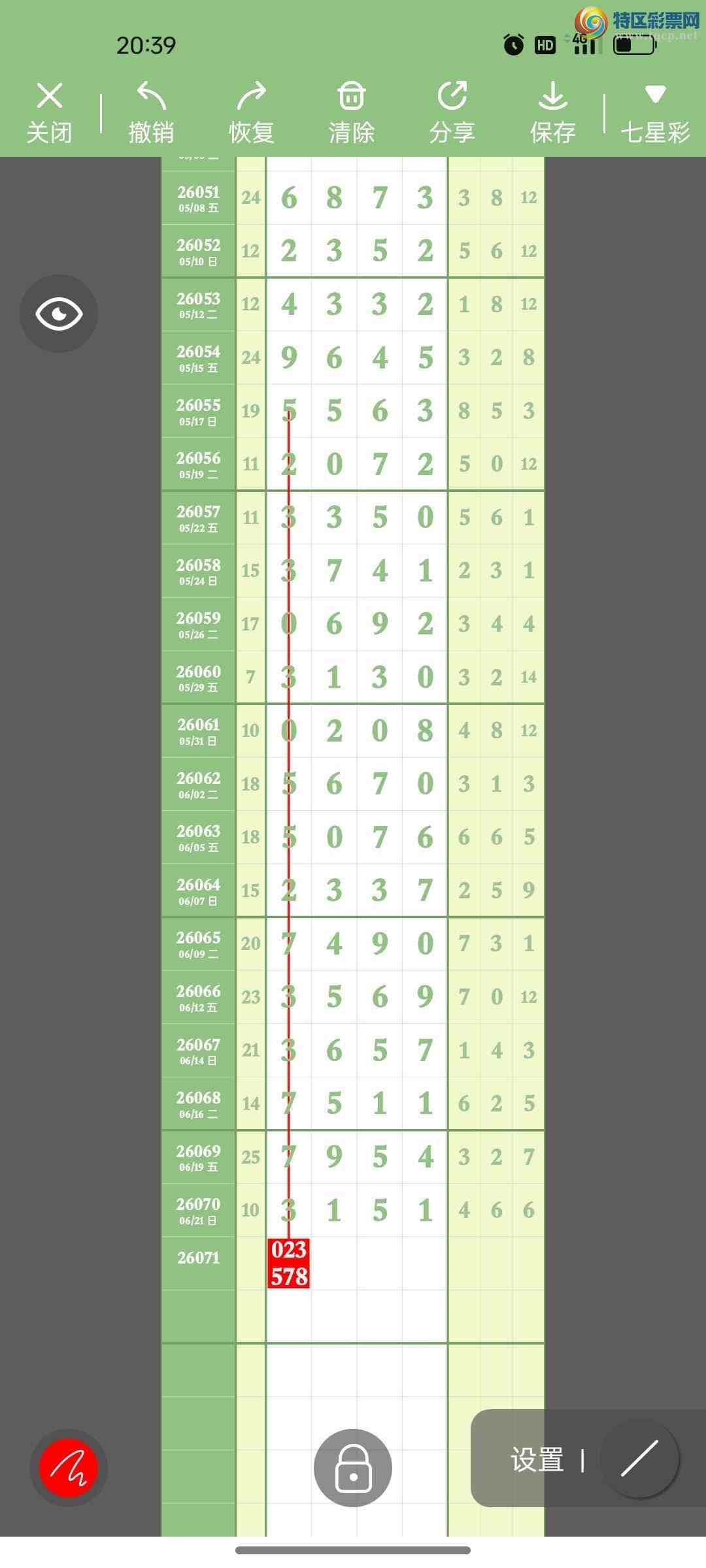Select the red scribble pen tool
Image resolution: width=706 pixels, height=1568 pixels.
coord(69,1468)
